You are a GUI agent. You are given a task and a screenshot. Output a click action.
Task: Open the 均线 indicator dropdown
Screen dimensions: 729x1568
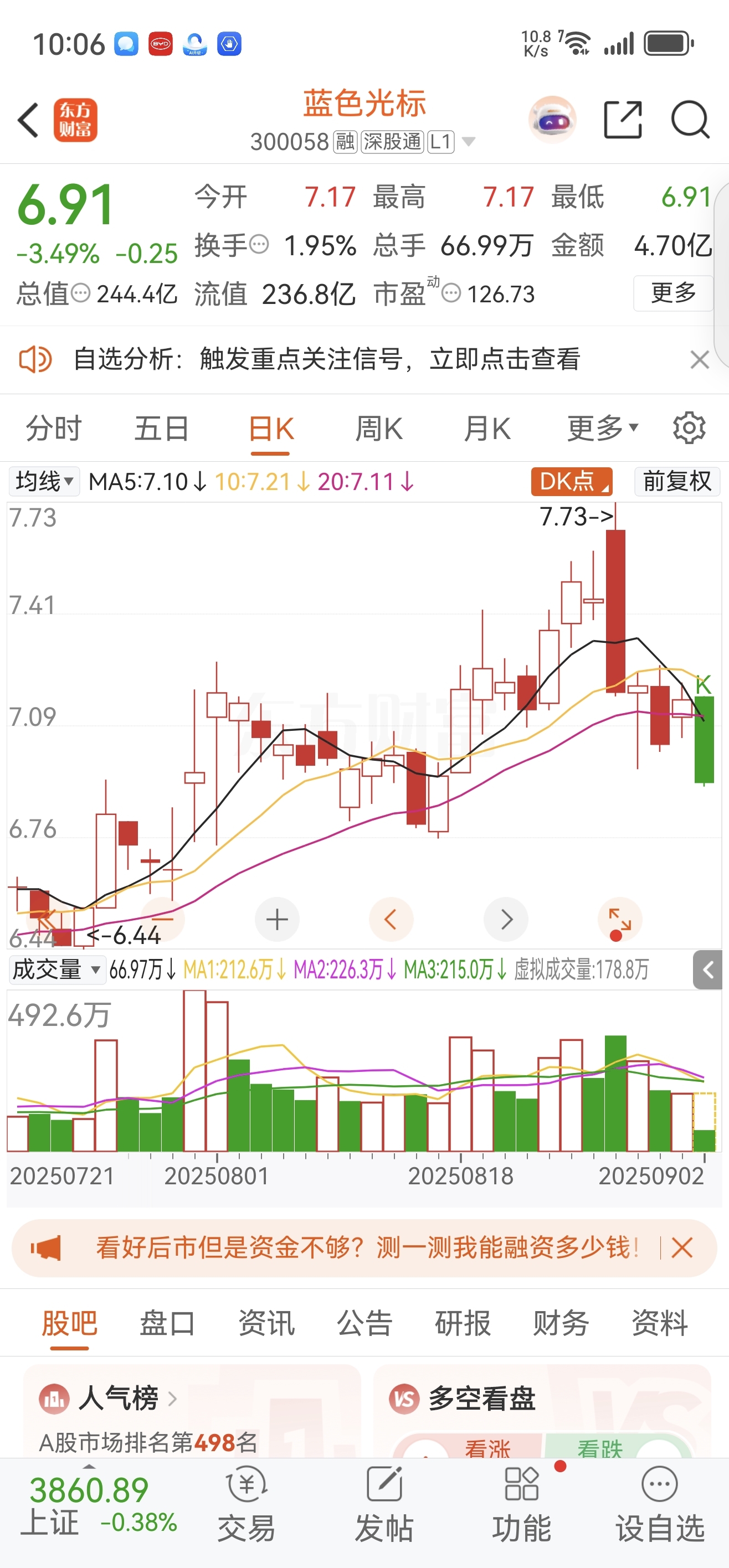coord(44,482)
